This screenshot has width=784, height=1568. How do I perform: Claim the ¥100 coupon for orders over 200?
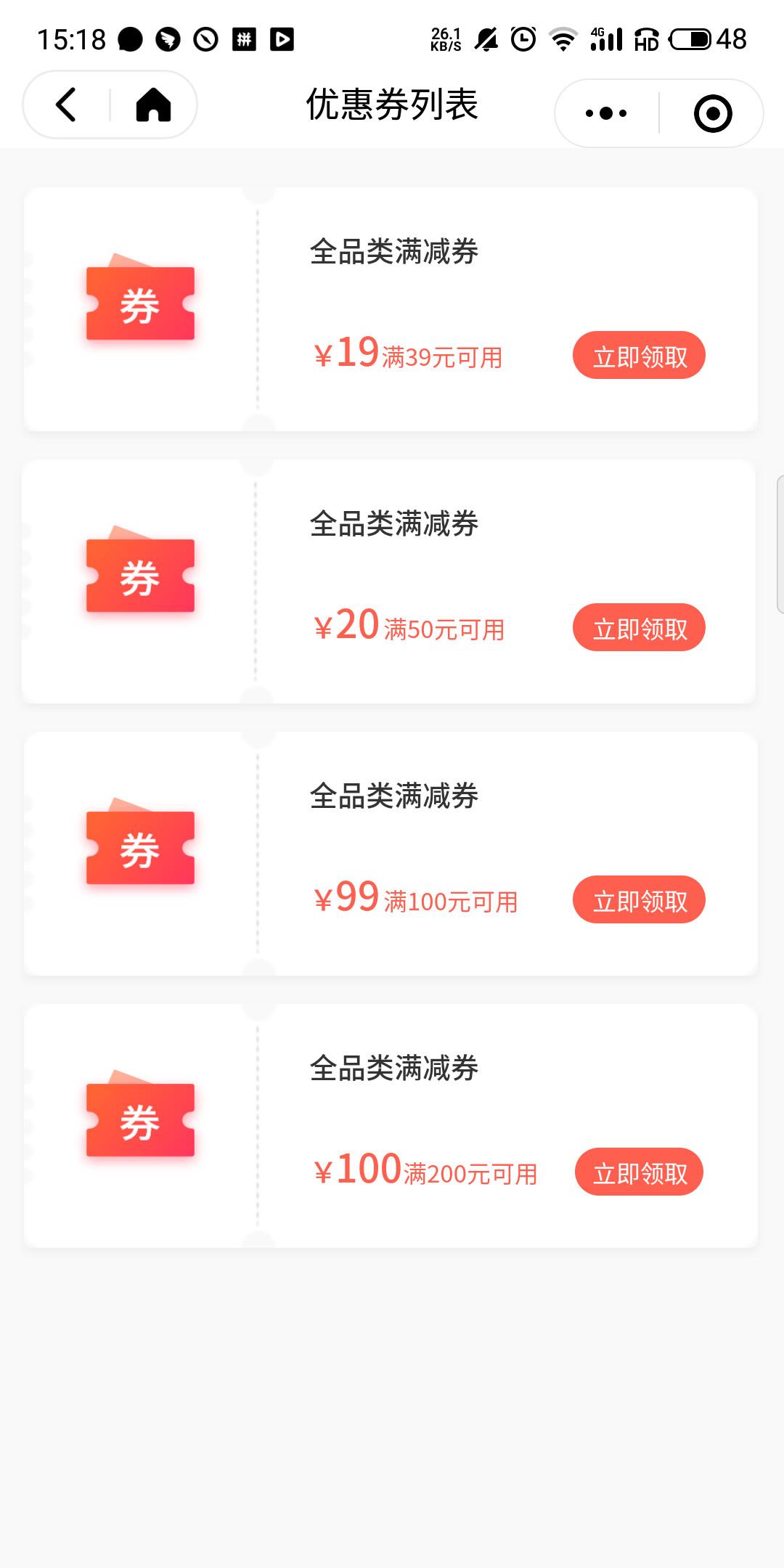tap(639, 1172)
